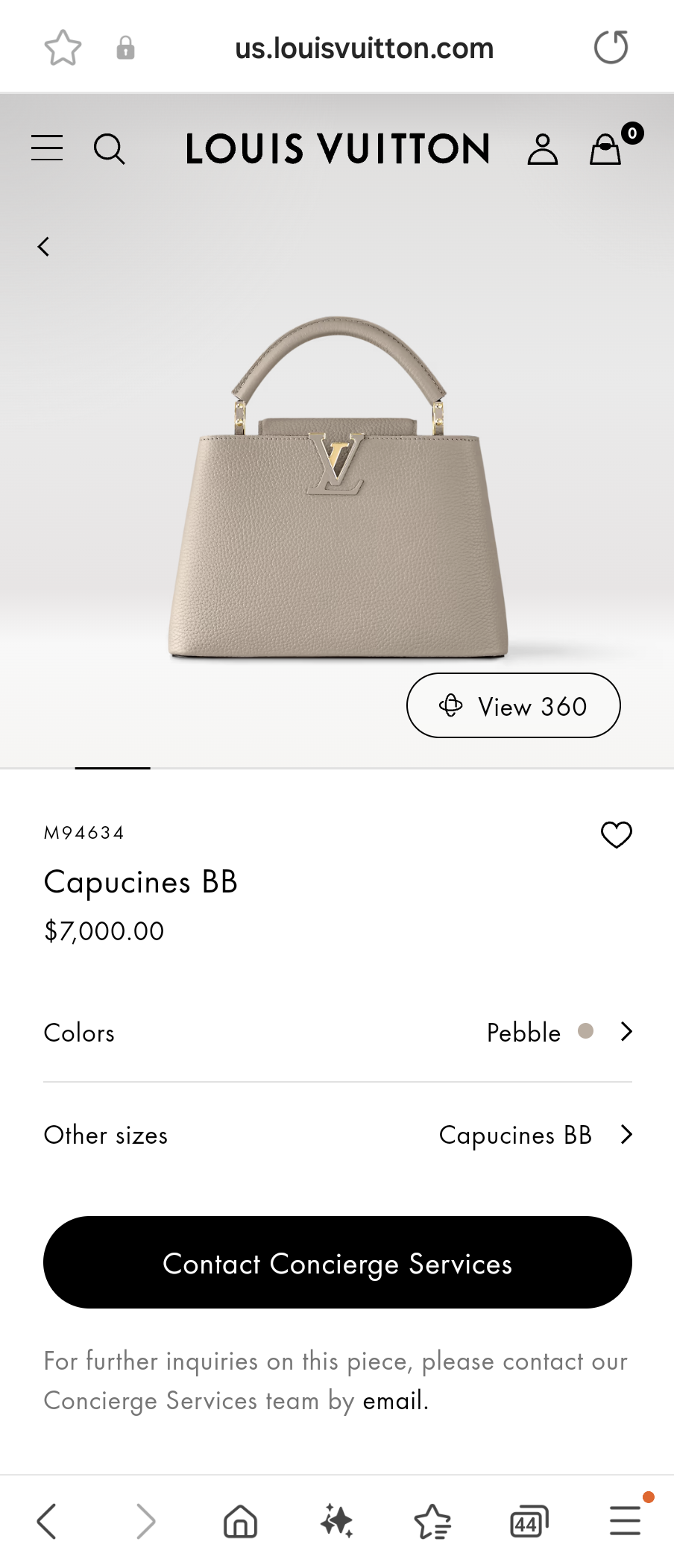Screen dimensions: 674x1568
Task: Expand Other sizes for Capucines BB
Action: [x=626, y=1135]
